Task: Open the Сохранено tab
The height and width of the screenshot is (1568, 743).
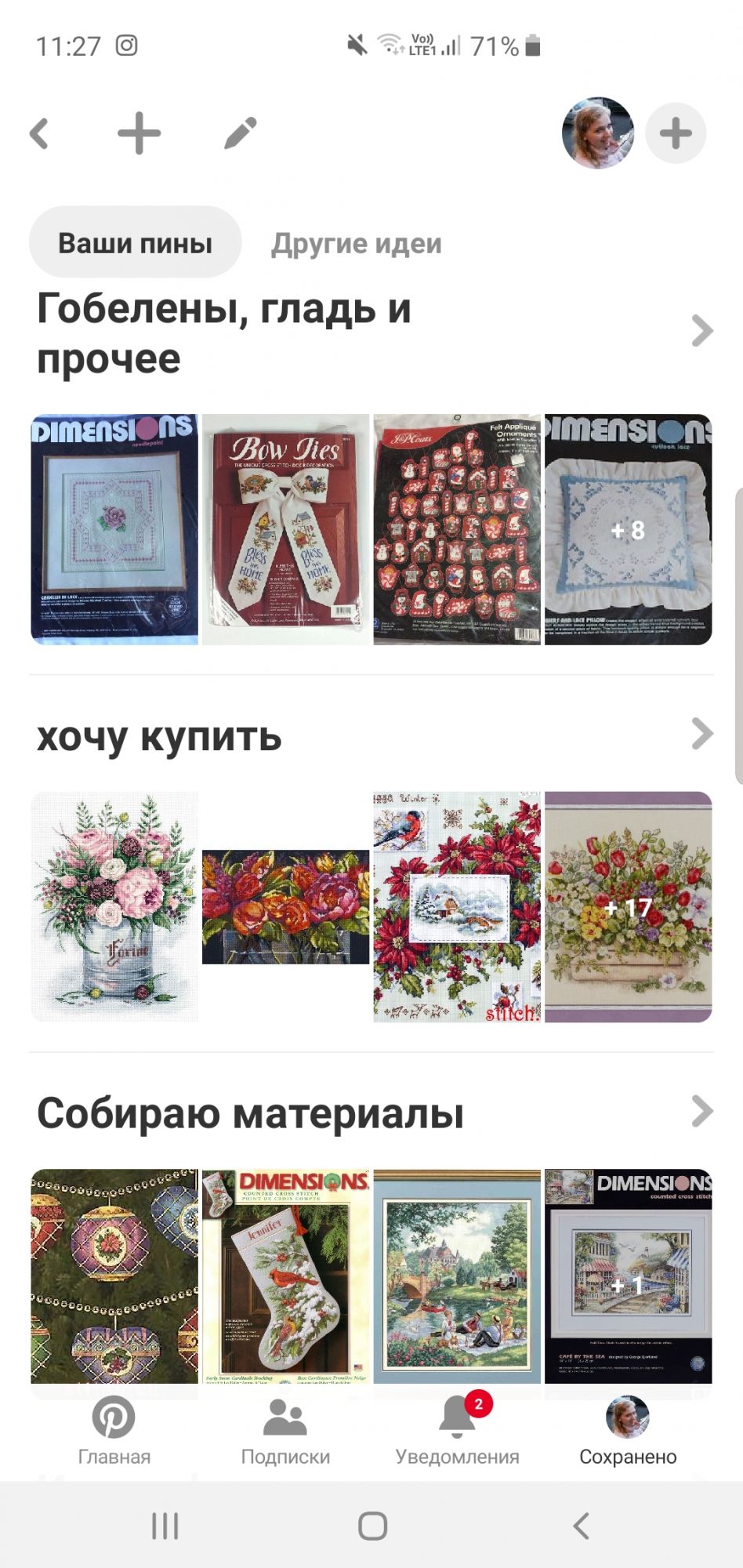Action: (x=628, y=1432)
